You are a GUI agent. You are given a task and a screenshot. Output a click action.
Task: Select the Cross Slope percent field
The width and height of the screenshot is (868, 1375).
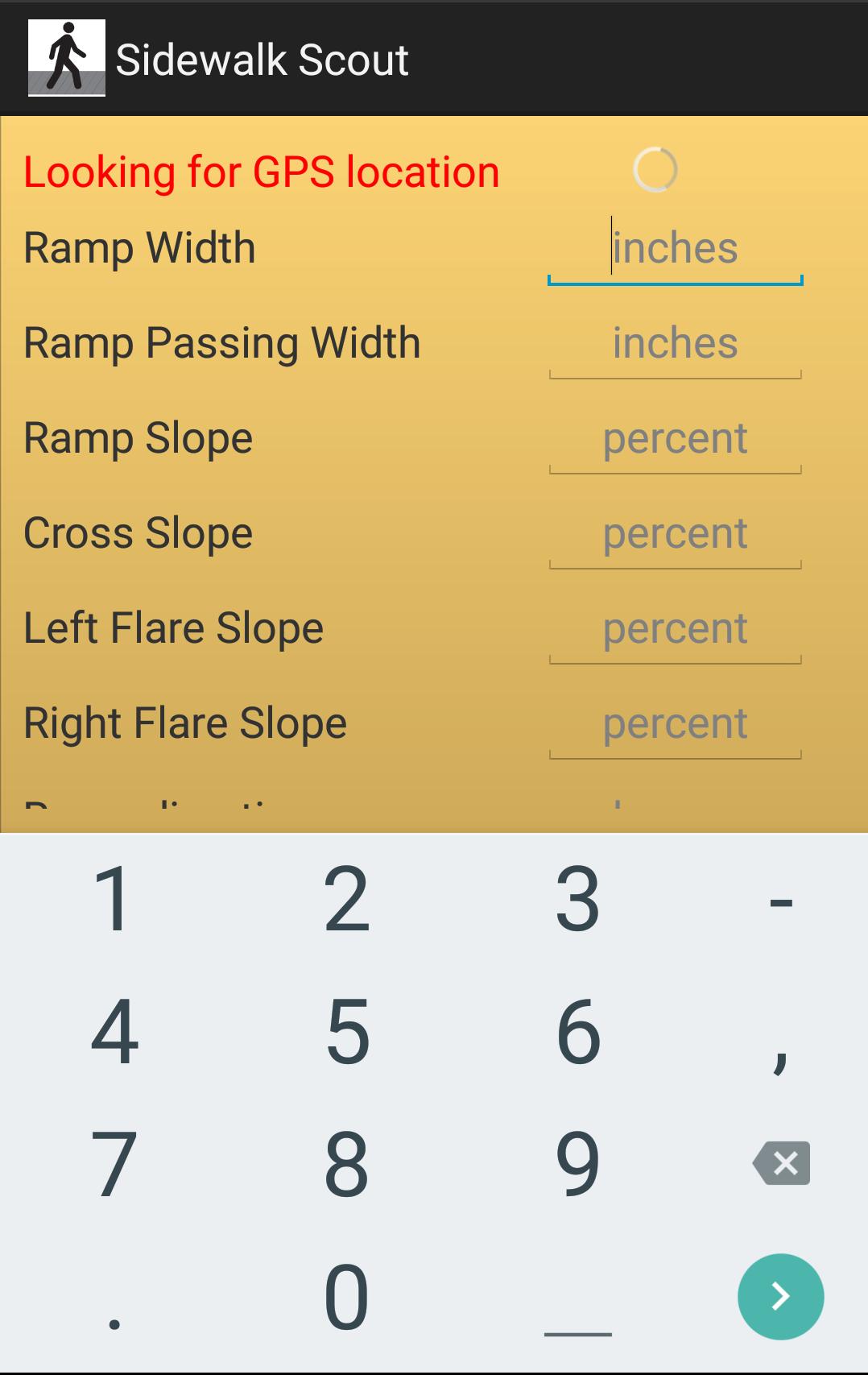pos(675,534)
